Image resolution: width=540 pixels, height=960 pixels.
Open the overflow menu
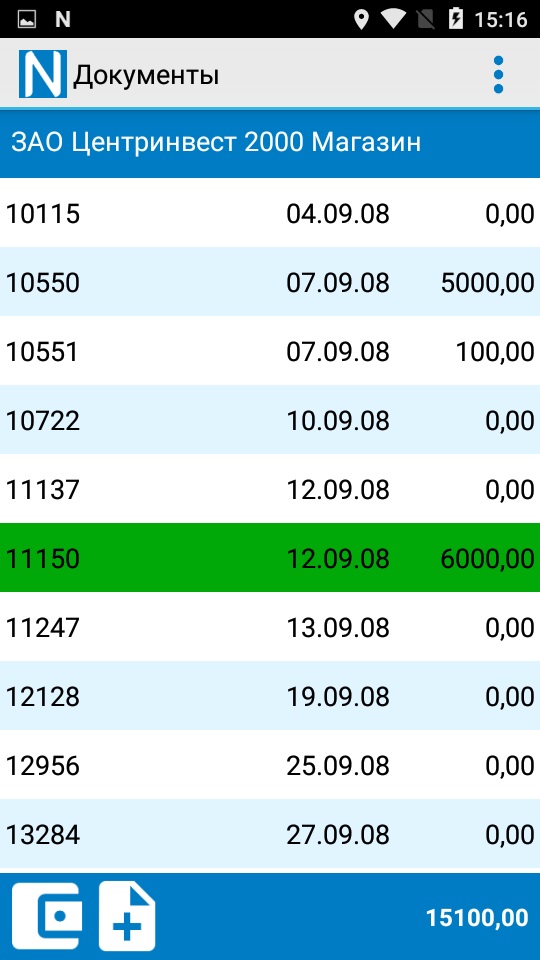coord(498,75)
